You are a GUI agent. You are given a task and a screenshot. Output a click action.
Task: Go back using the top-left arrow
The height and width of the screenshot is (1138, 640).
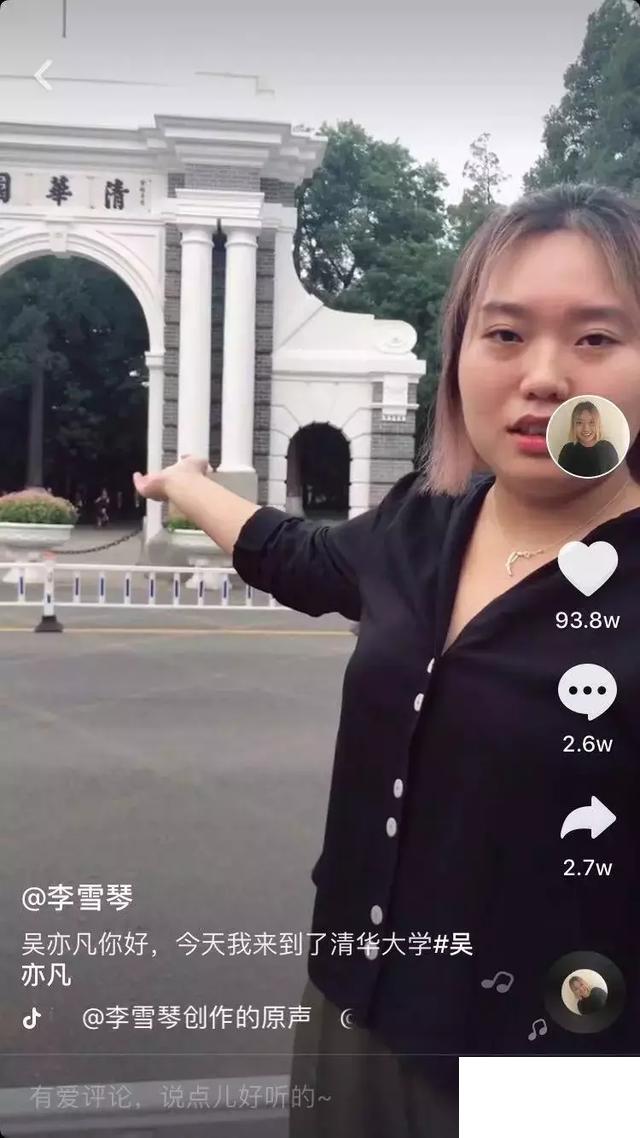pyautogui.click(x=42, y=75)
